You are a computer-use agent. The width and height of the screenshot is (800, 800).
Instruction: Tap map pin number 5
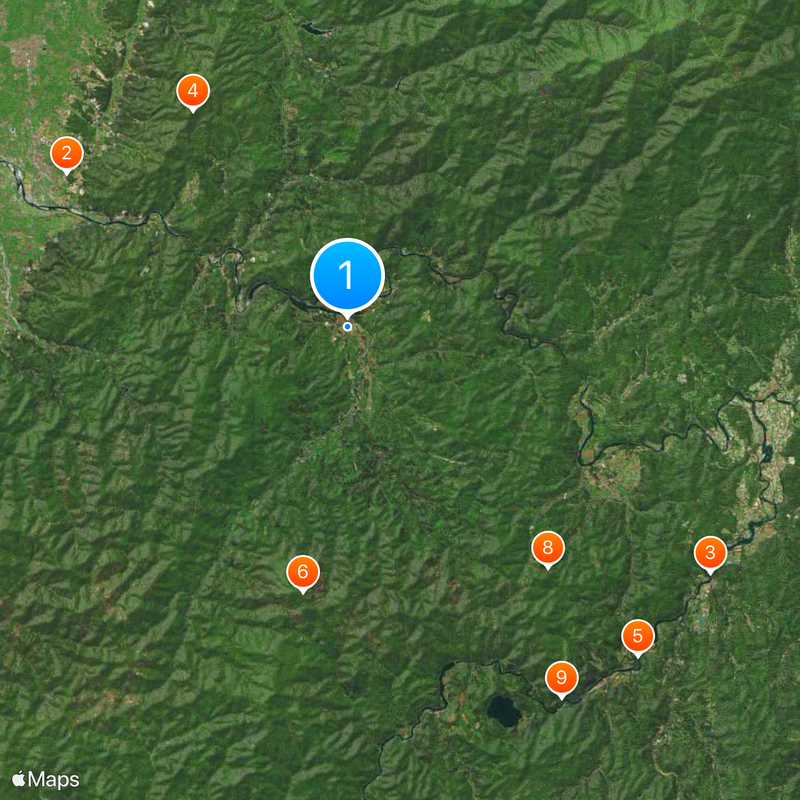tap(637, 635)
